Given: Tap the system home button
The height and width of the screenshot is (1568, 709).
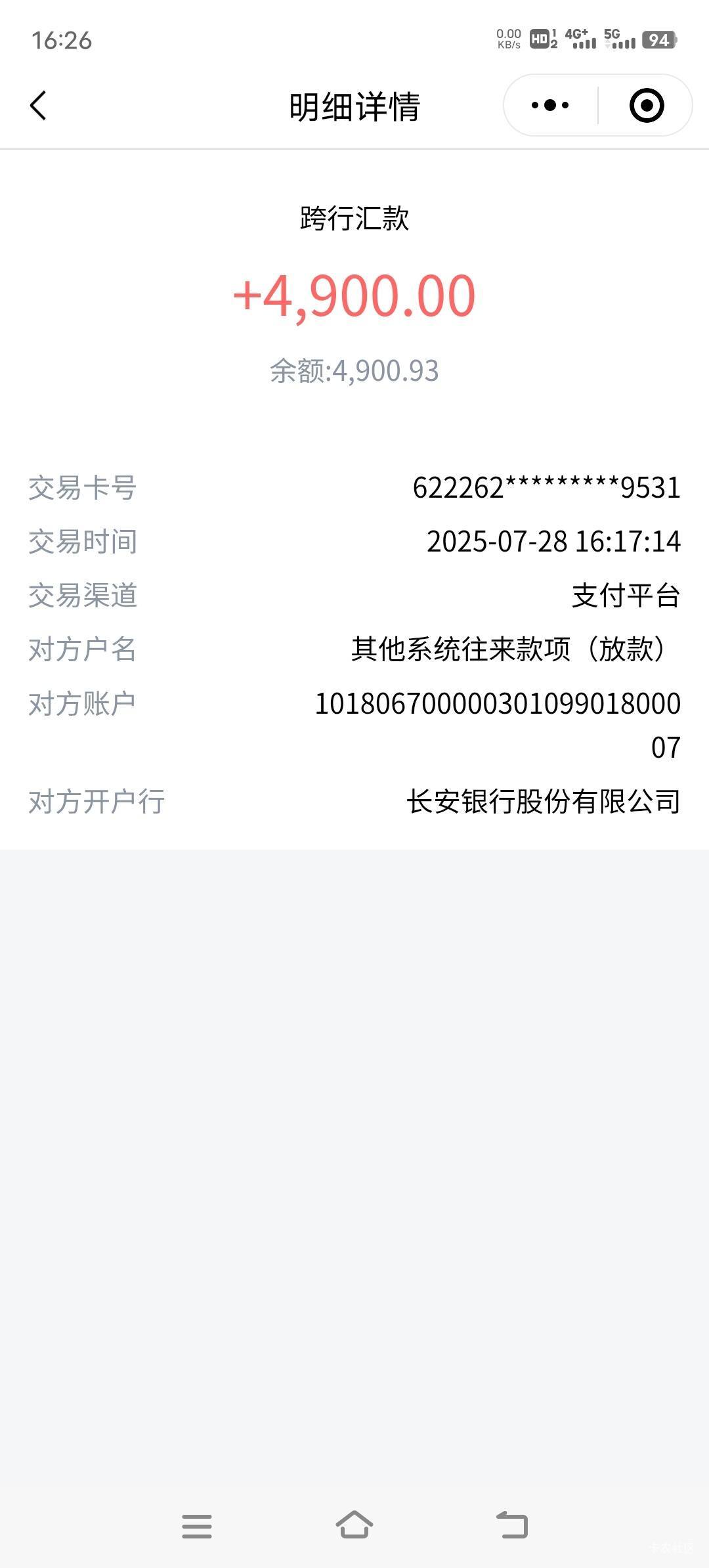Looking at the screenshot, I should click(x=354, y=1525).
